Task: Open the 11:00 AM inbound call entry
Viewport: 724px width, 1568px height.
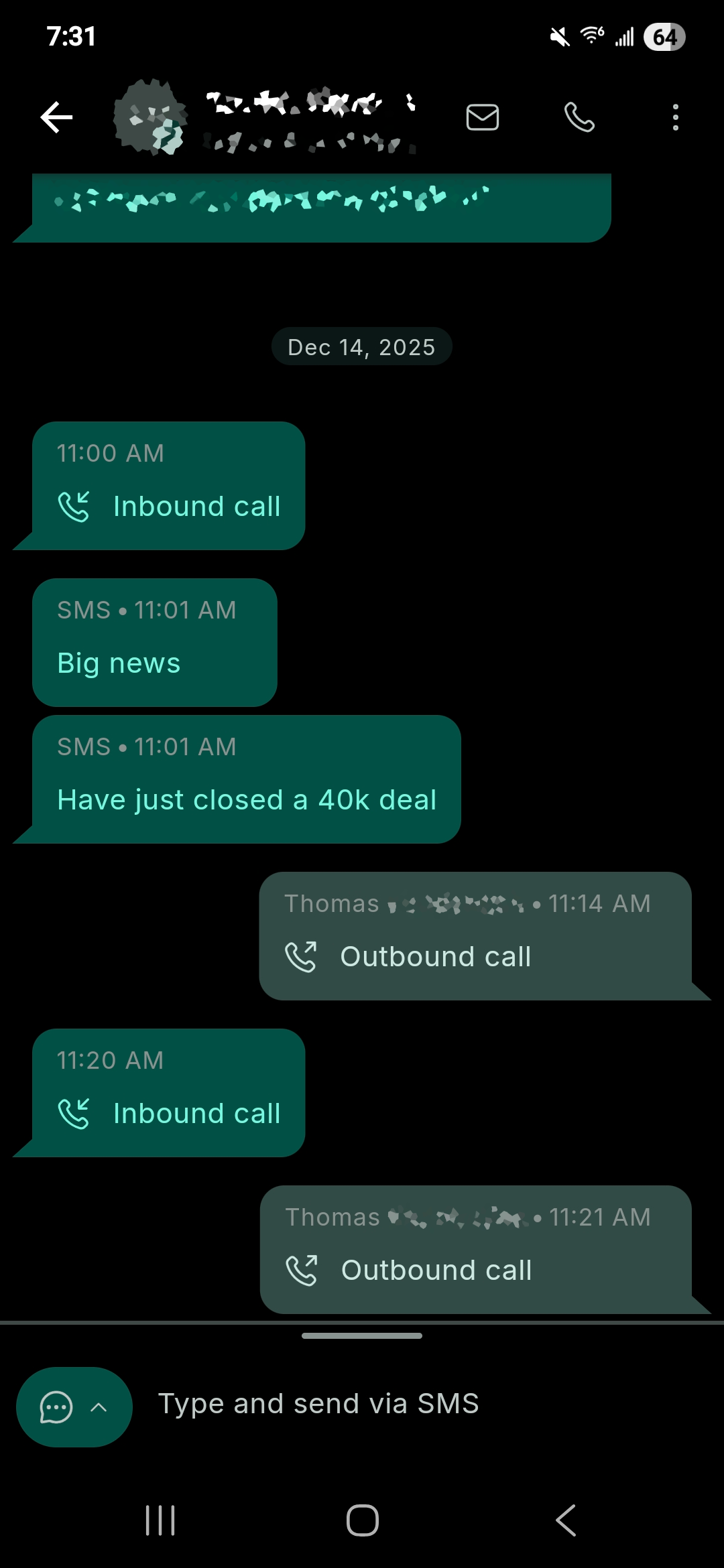Action: tap(168, 486)
